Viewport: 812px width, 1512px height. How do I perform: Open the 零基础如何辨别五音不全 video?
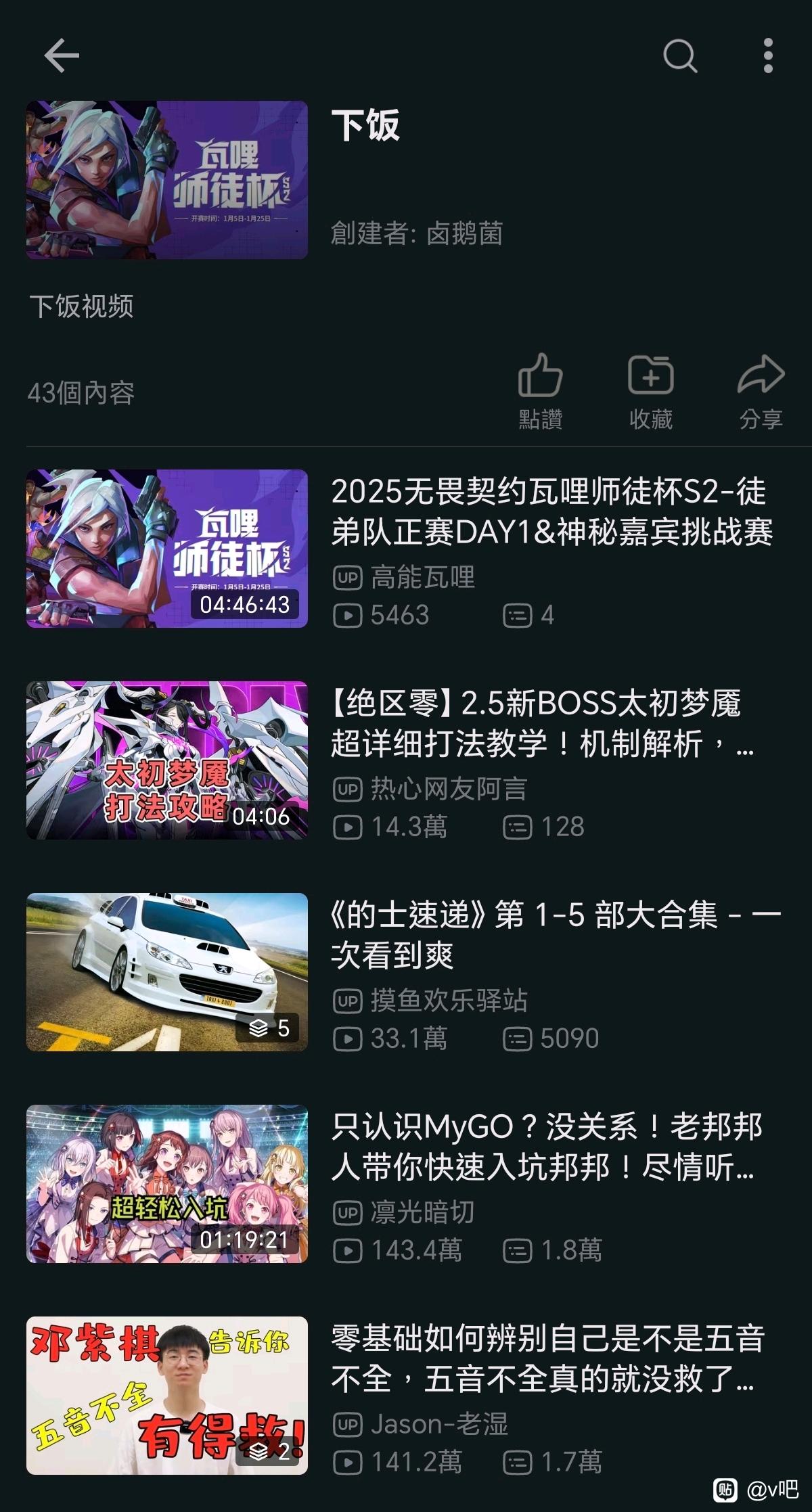tap(547, 1358)
